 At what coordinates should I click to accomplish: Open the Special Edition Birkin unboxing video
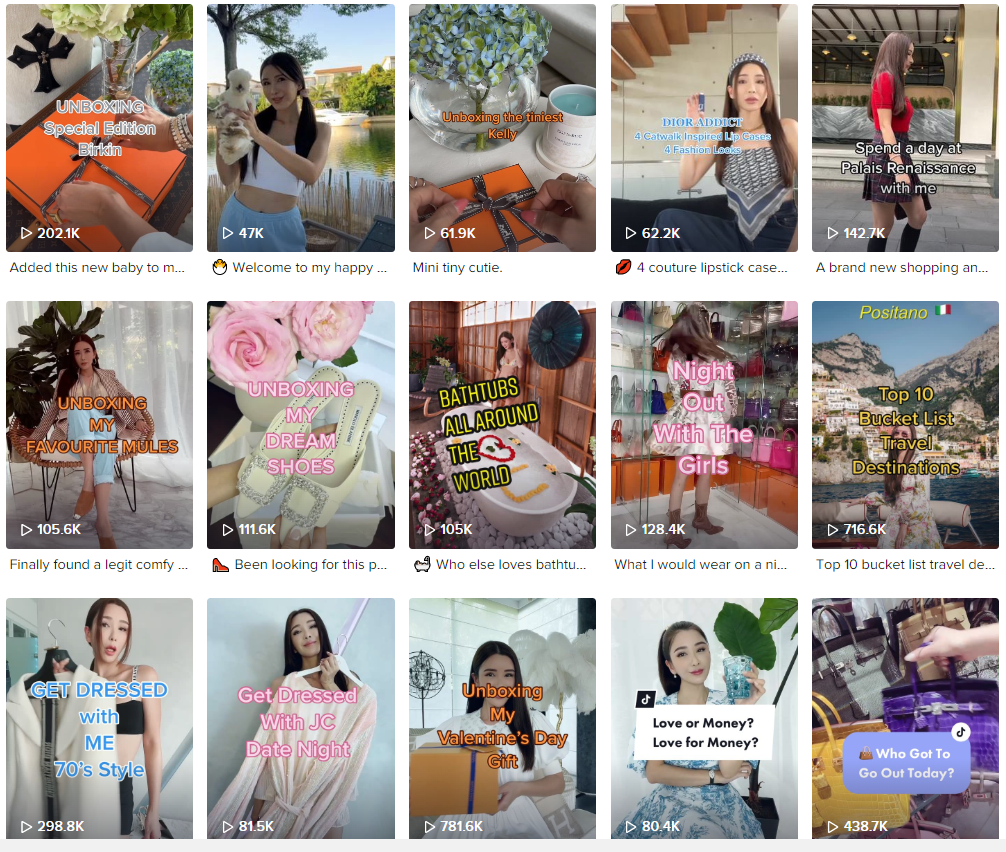coord(99,128)
